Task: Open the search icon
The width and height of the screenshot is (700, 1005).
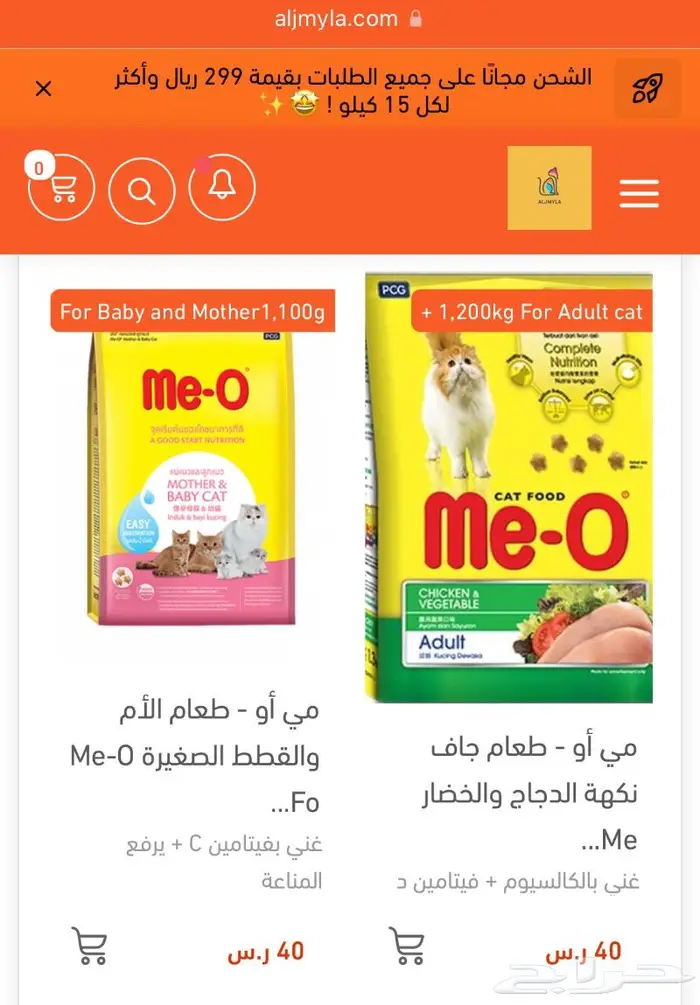Action: coord(141,189)
